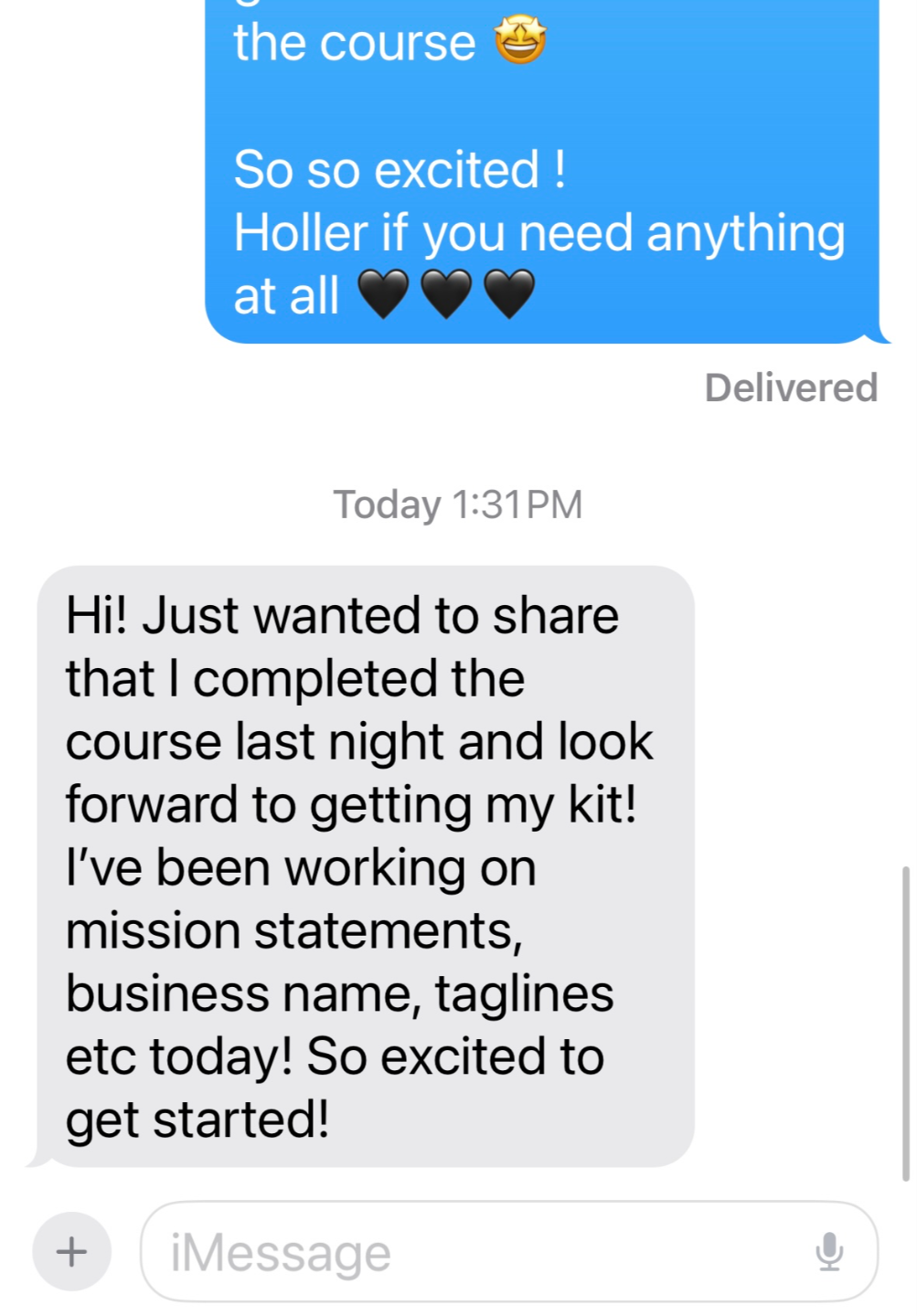Start dictation with the microphone icon
The height and width of the screenshot is (1316, 917).
pos(829,1252)
